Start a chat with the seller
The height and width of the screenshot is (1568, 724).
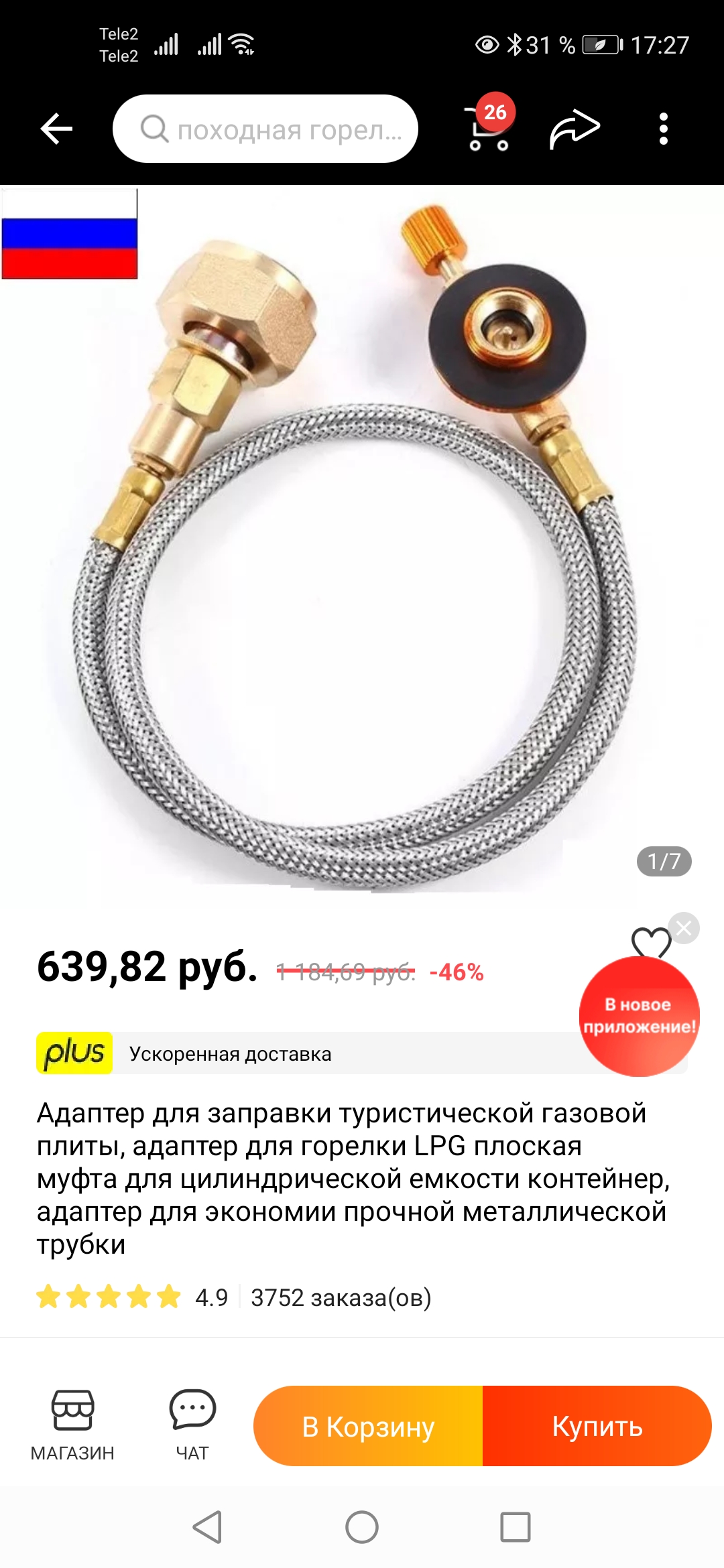click(x=192, y=1425)
